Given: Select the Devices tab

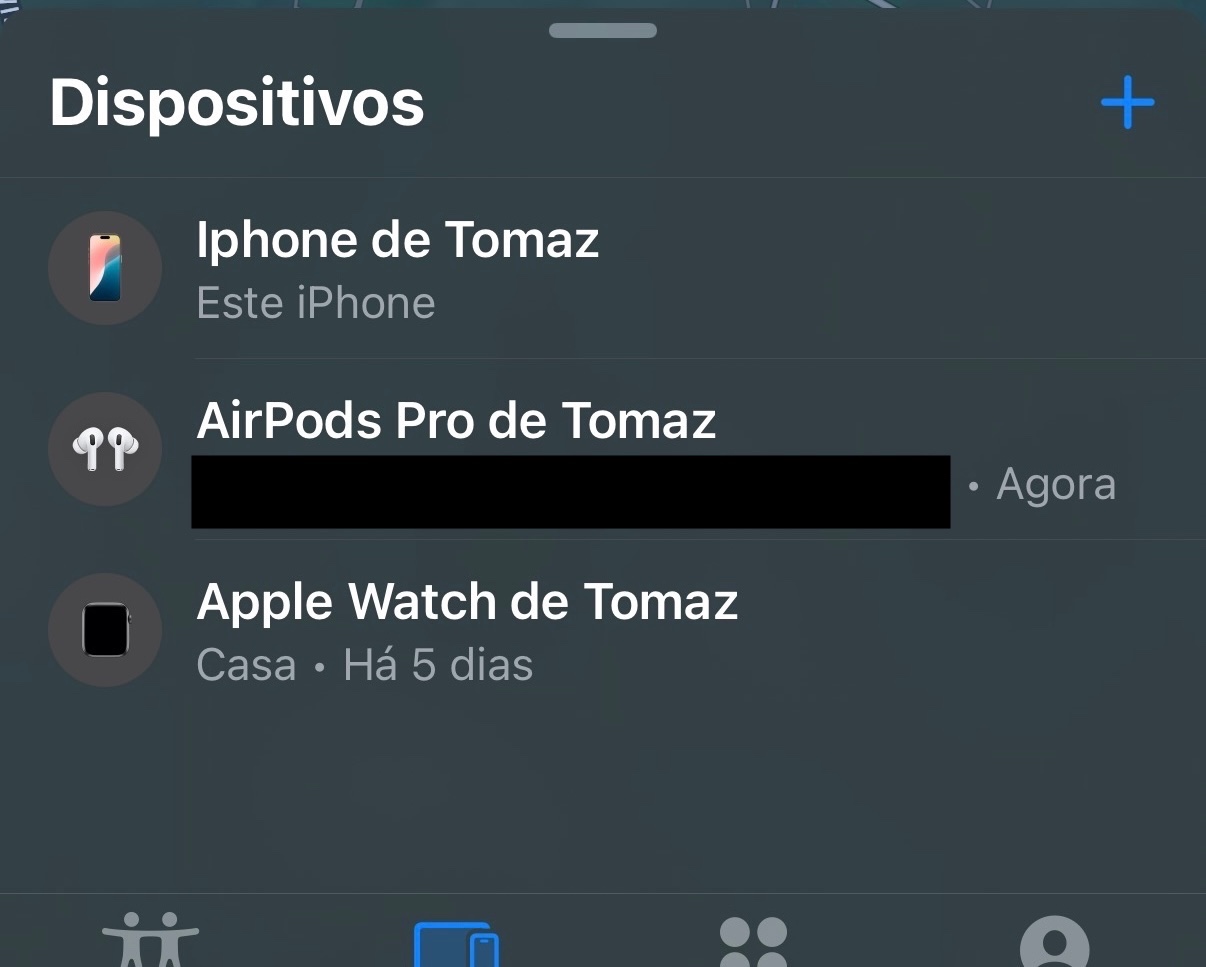Looking at the screenshot, I should click(x=457, y=944).
